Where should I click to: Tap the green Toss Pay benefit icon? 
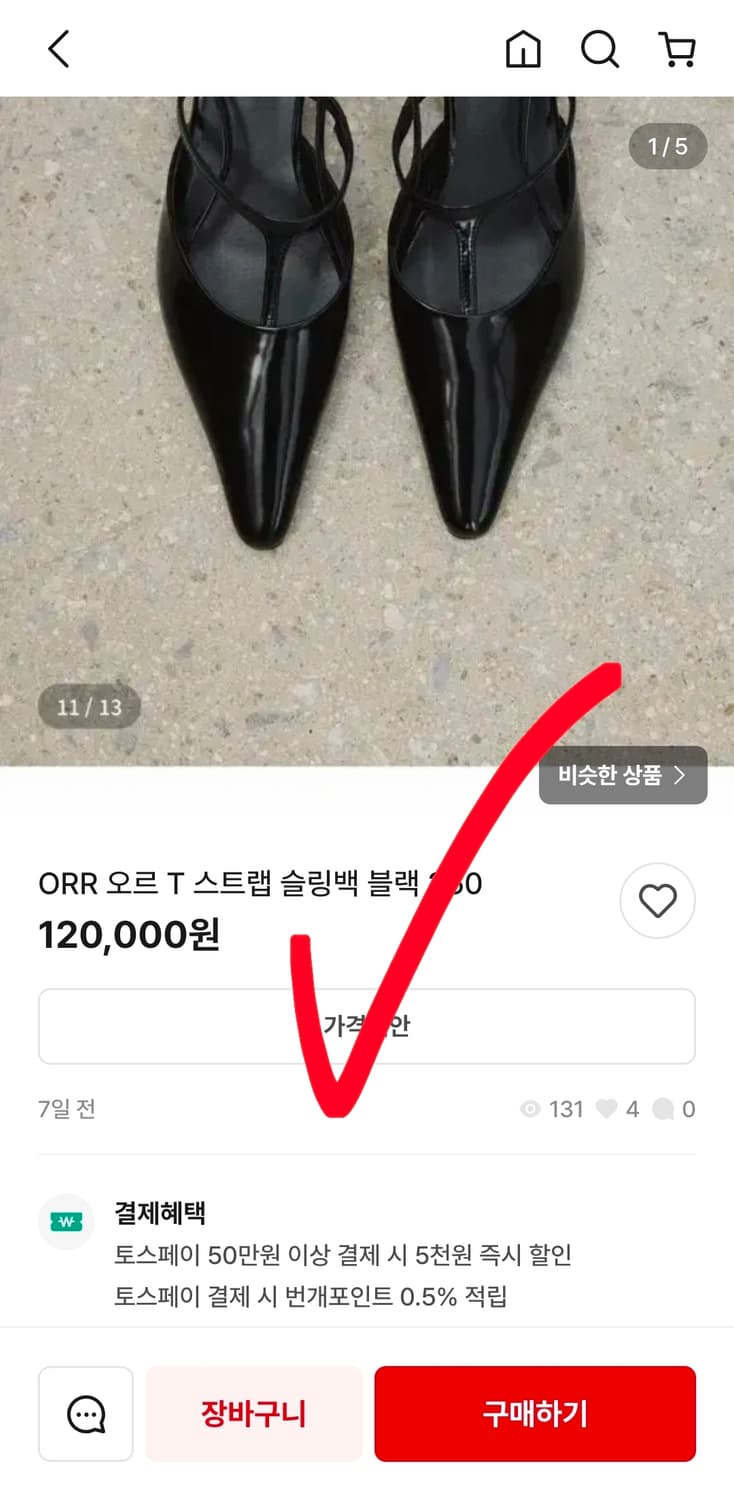coord(66,1222)
